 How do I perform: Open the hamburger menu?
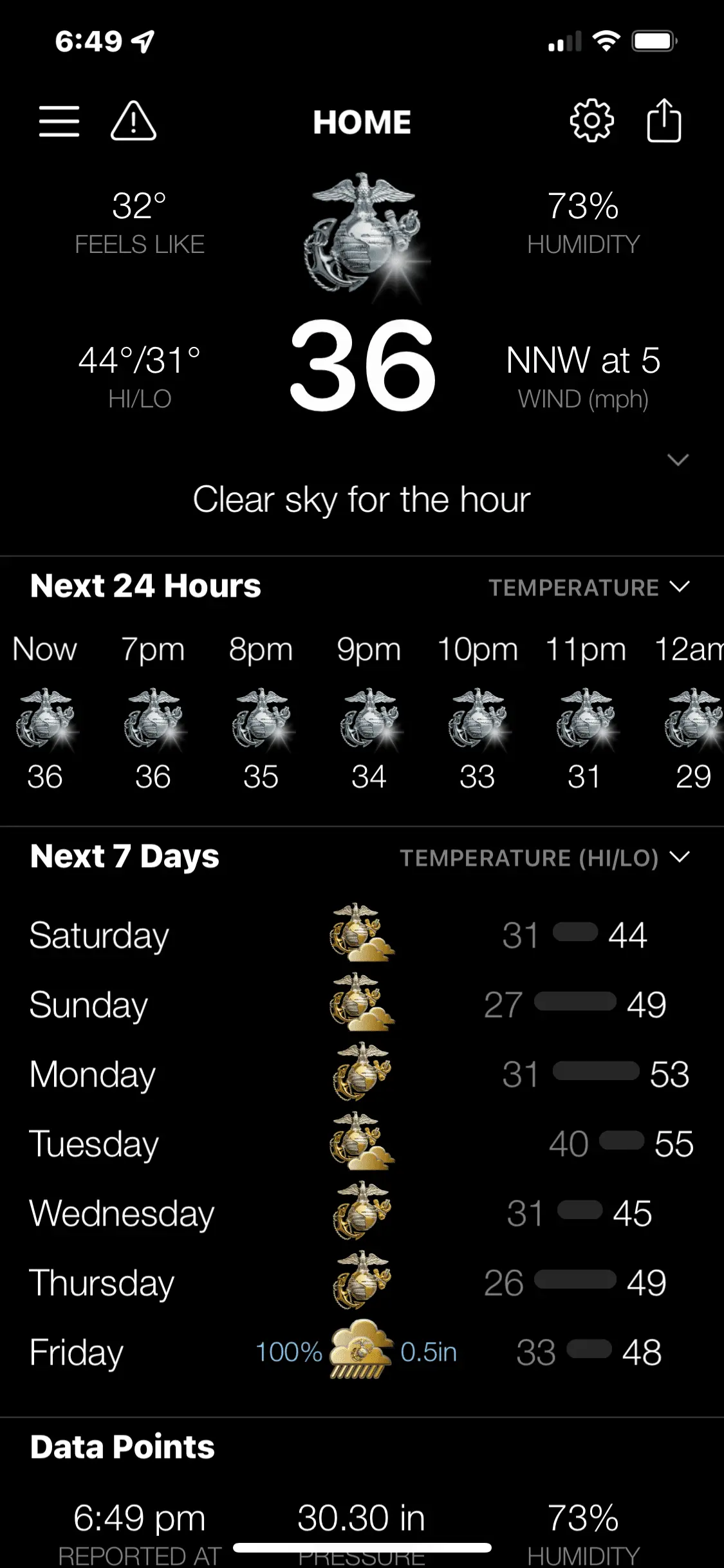coord(59,121)
